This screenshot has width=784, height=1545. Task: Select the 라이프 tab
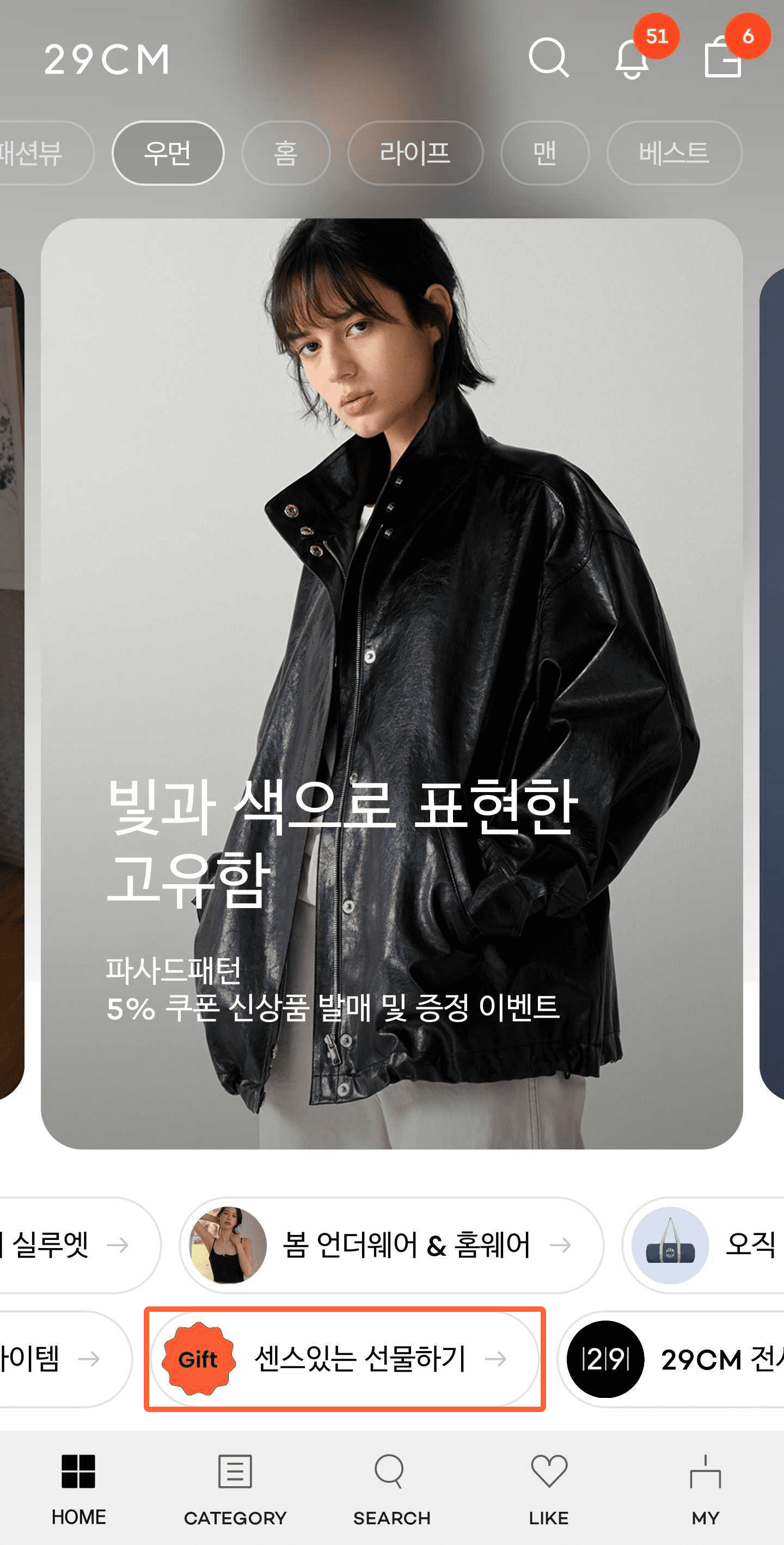tap(415, 153)
